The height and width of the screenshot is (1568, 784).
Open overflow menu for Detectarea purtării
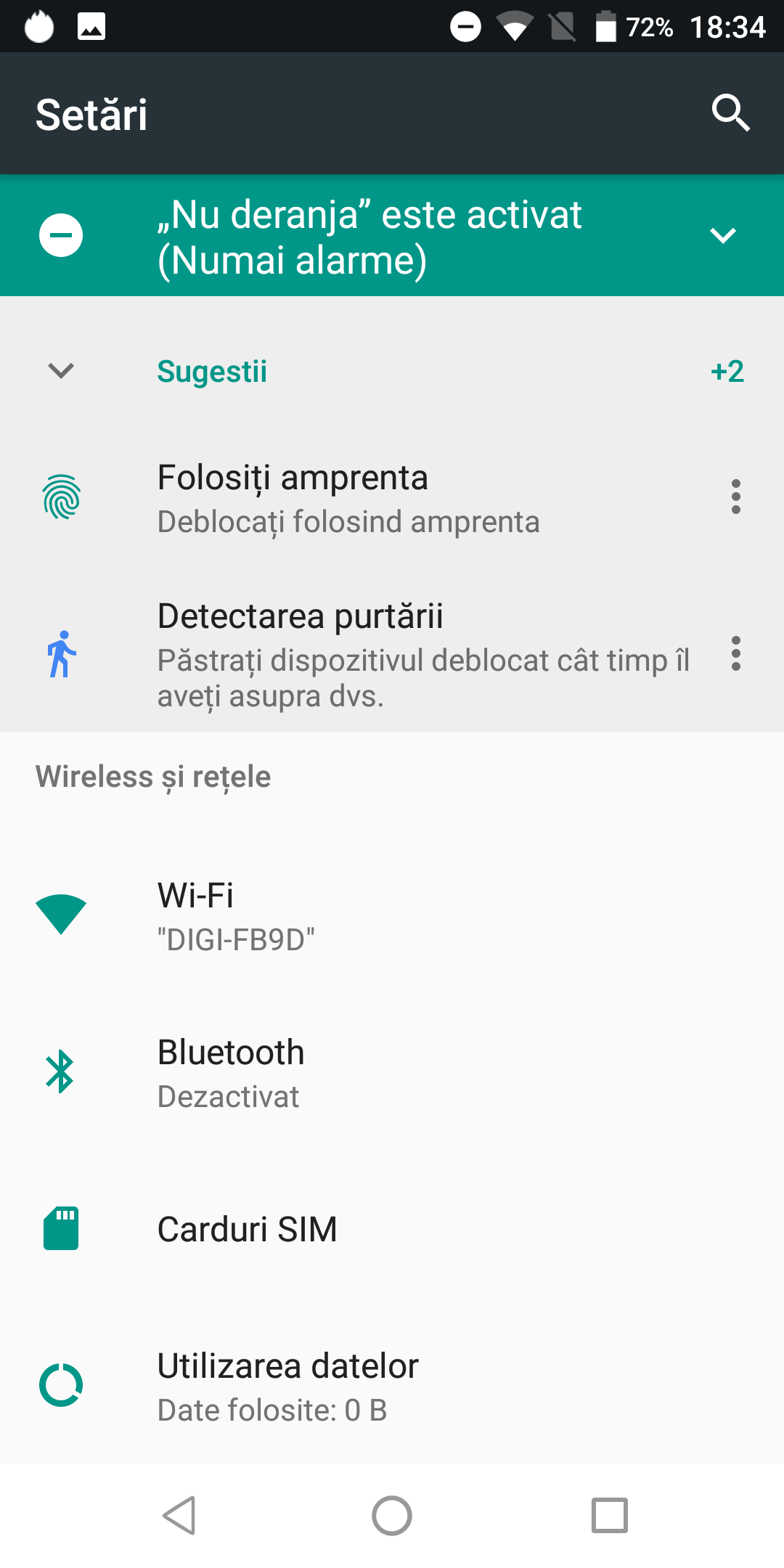pos(736,653)
